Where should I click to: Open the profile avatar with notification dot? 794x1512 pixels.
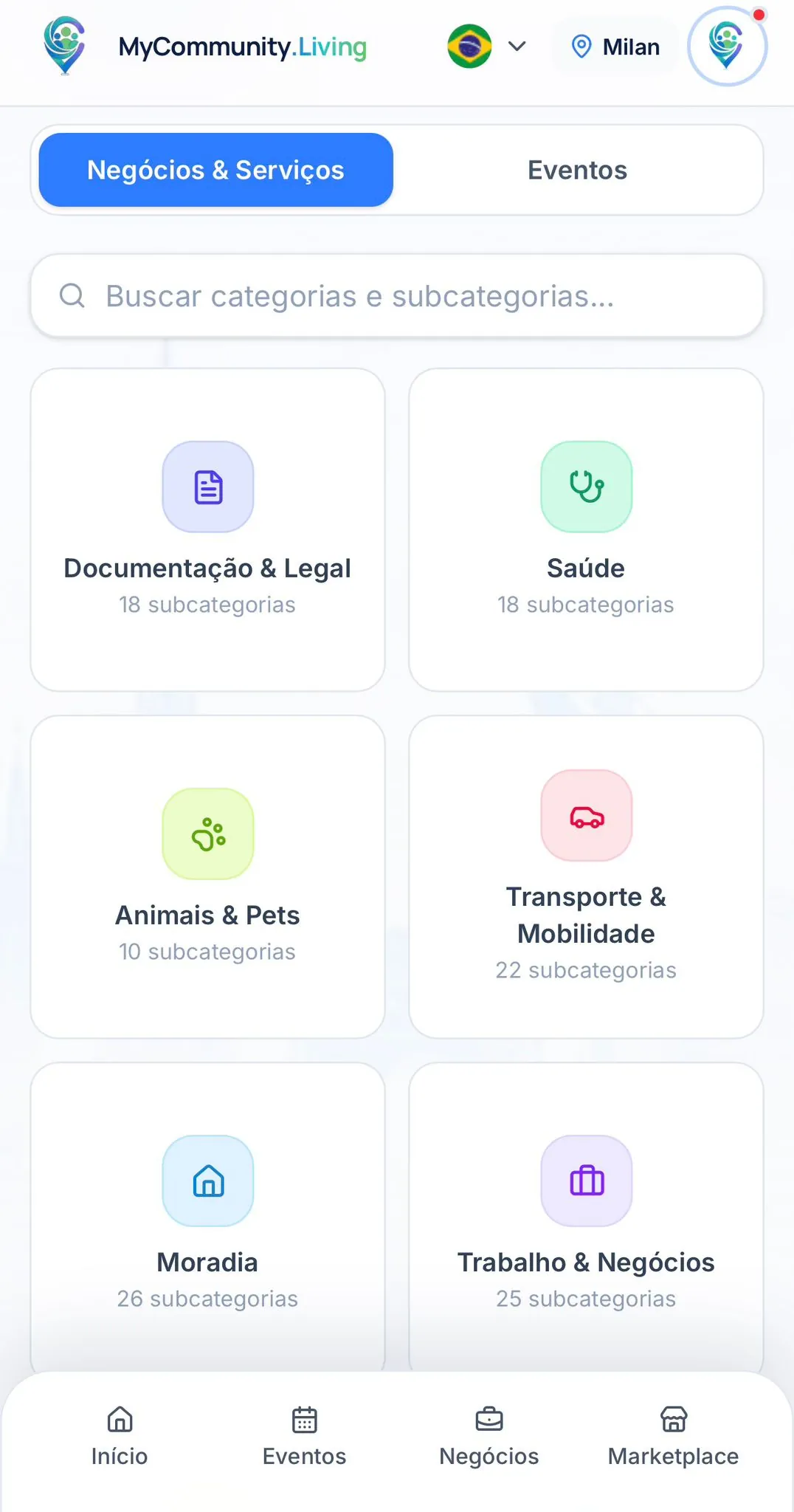(x=727, y=47)
